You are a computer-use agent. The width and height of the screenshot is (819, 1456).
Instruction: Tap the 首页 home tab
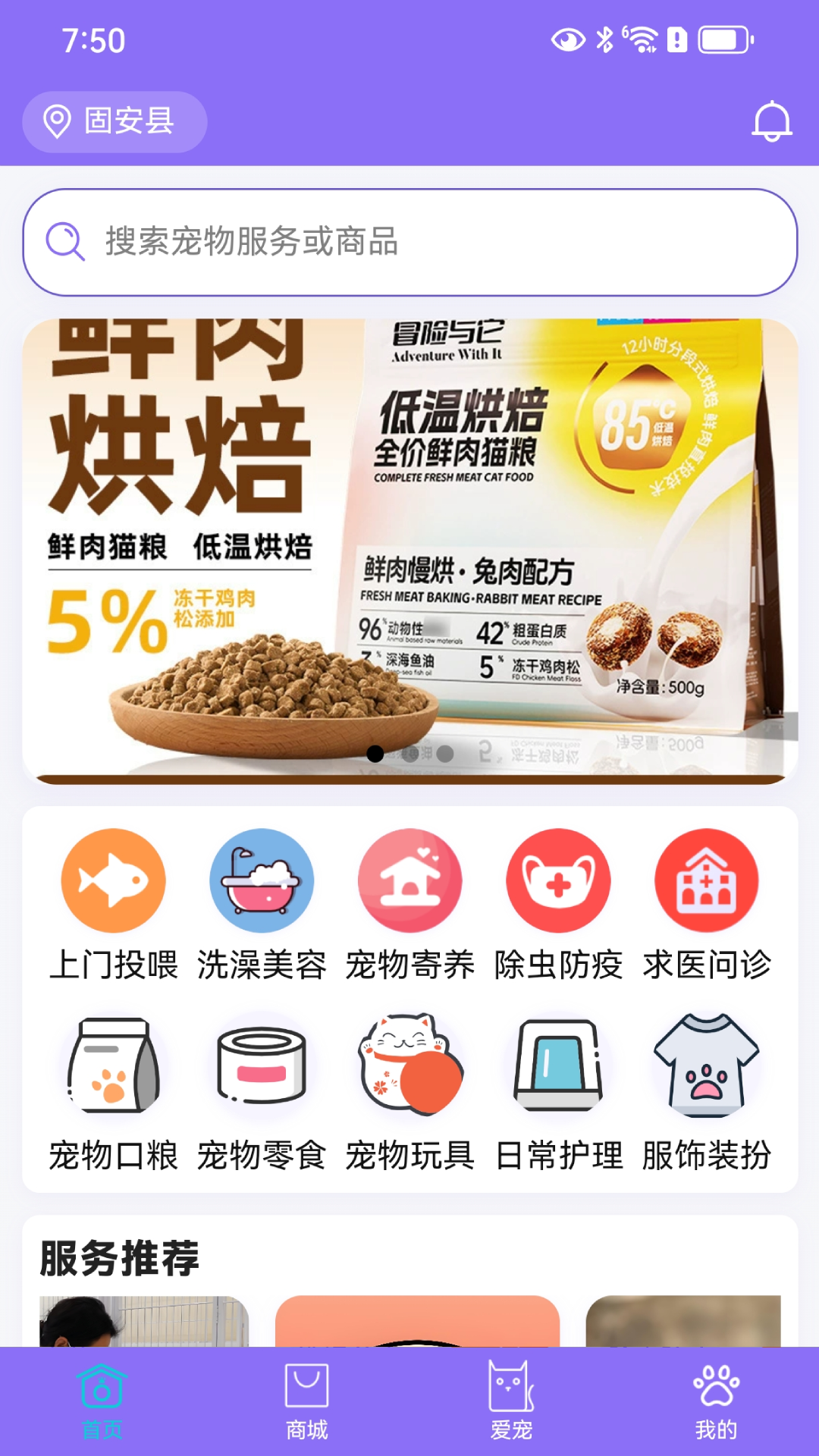click(102, 1401)
